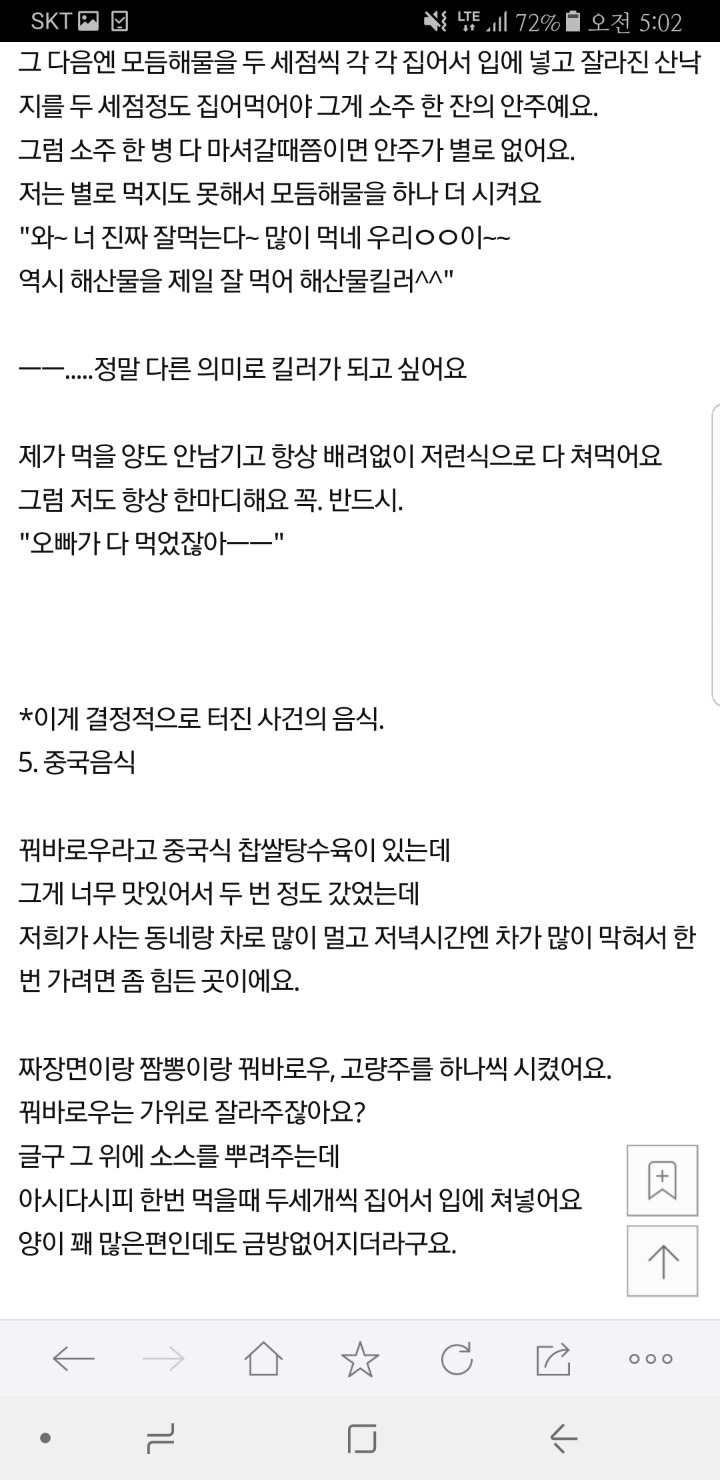Tap the system back arrow
The height and width of the screenshot is (1480, 720).
563,1439
